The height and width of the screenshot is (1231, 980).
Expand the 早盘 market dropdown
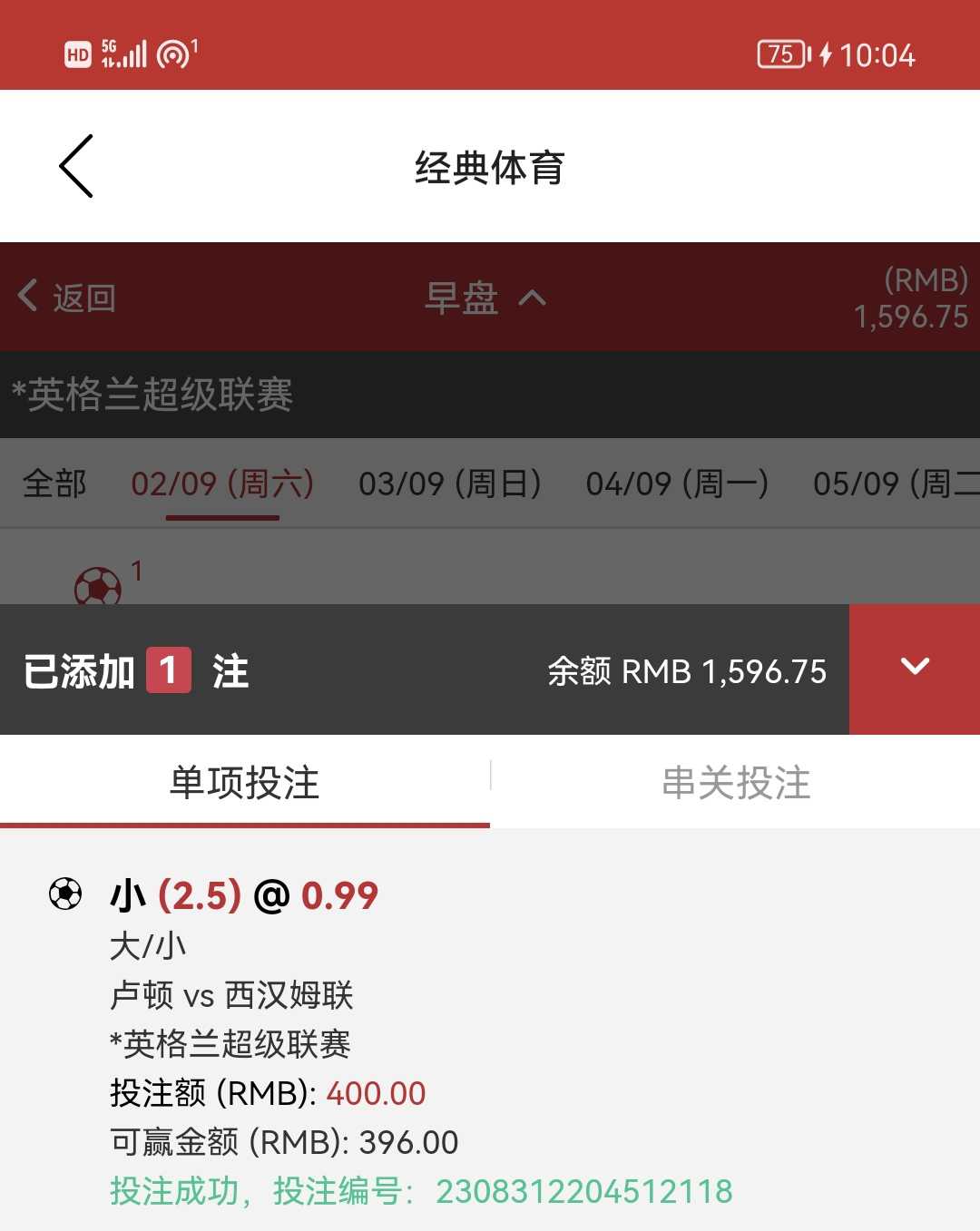click(485, 298)
